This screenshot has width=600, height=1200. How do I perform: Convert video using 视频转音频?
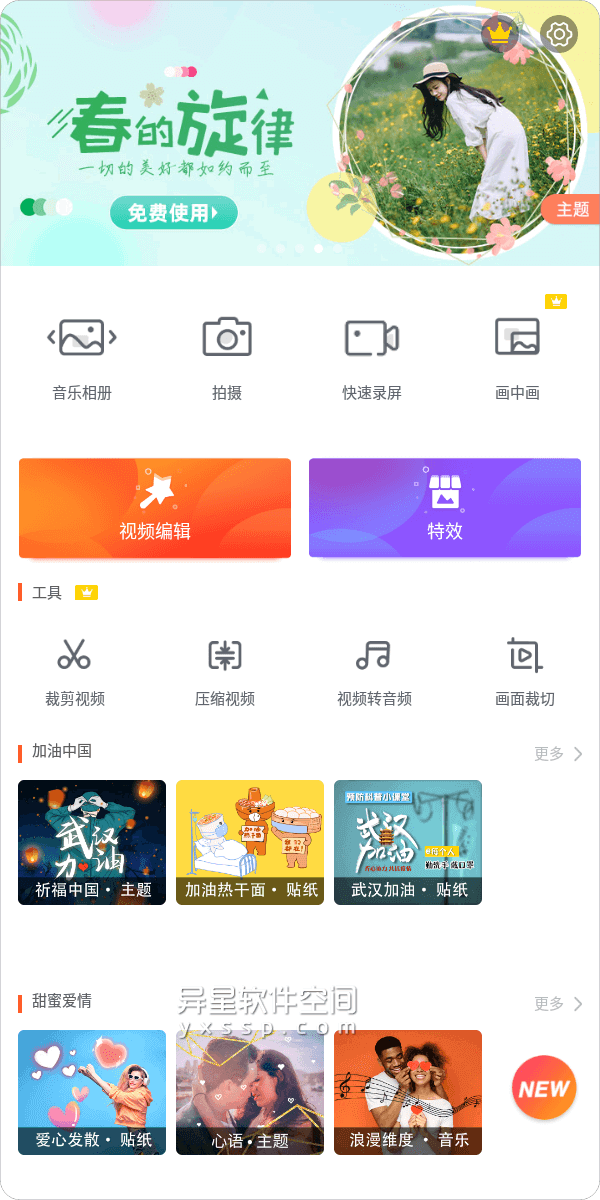(374, 670)
